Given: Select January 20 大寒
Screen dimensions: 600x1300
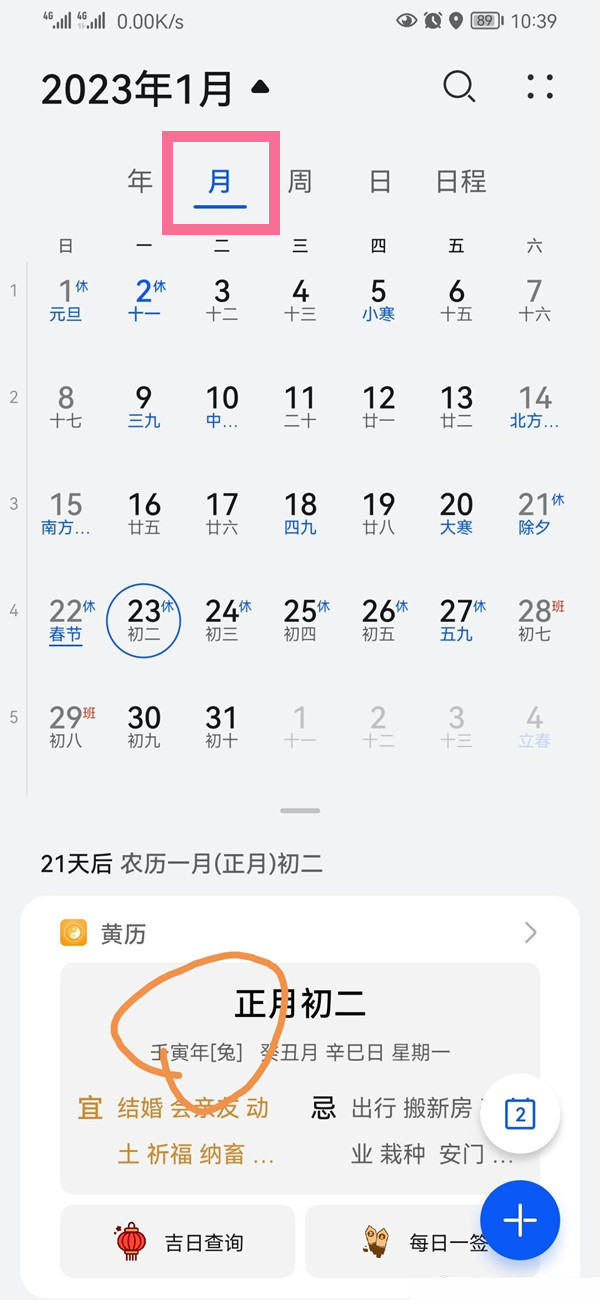Looking at the screenshot, I should pos(457,513).
